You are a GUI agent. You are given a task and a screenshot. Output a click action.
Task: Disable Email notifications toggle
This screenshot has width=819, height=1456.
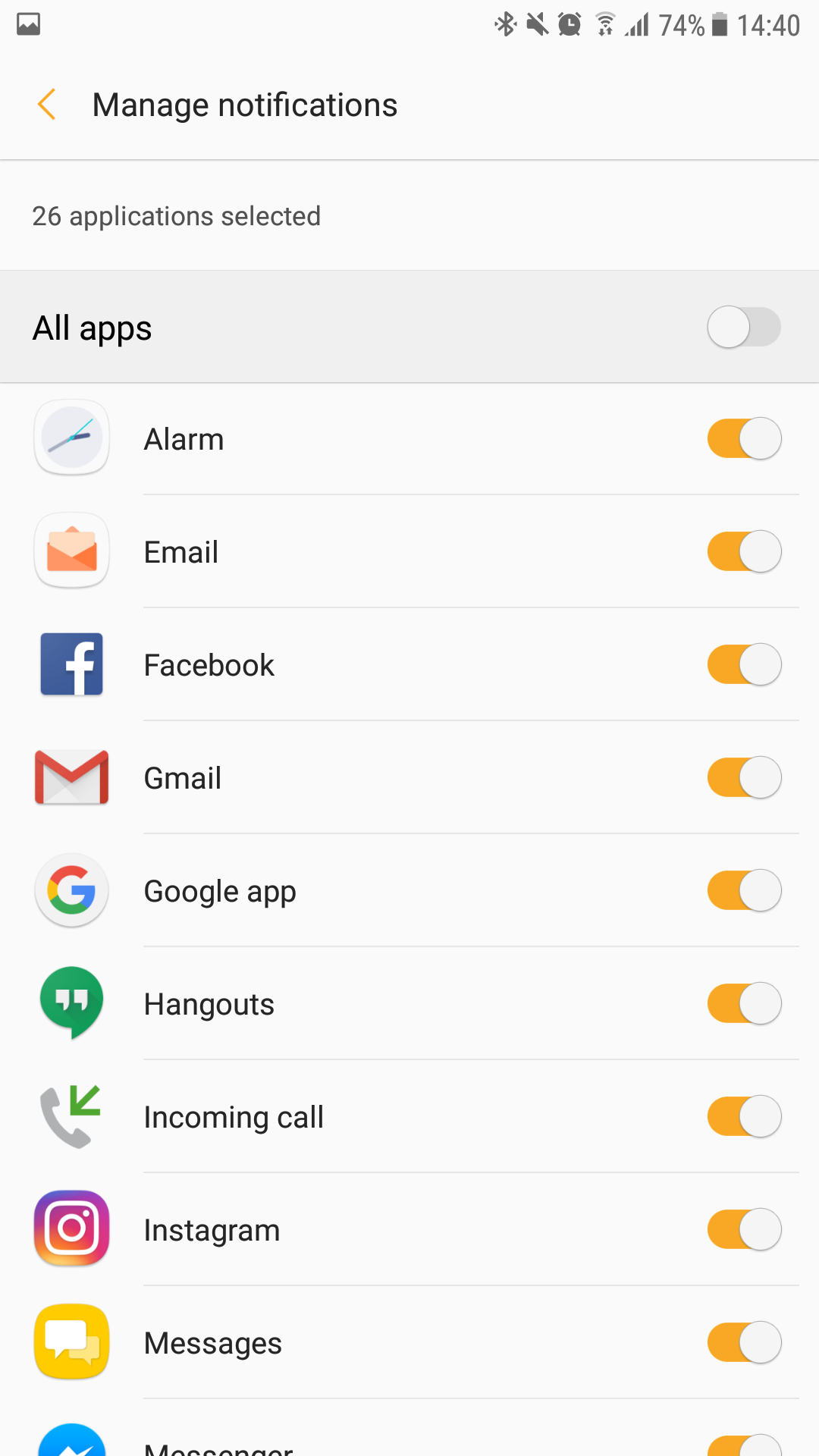[x=744, y=551]
